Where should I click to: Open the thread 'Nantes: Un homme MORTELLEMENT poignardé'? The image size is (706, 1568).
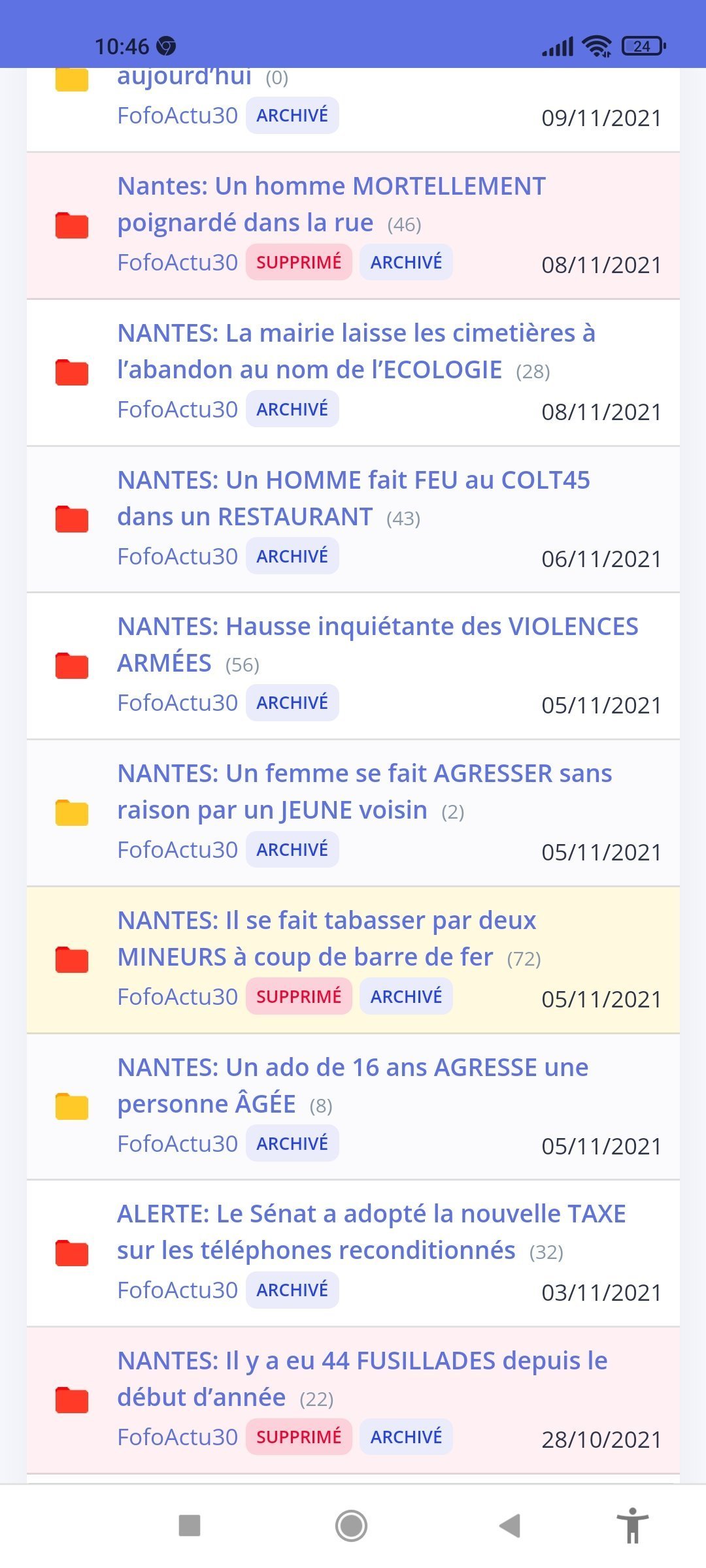click(331, 204)
